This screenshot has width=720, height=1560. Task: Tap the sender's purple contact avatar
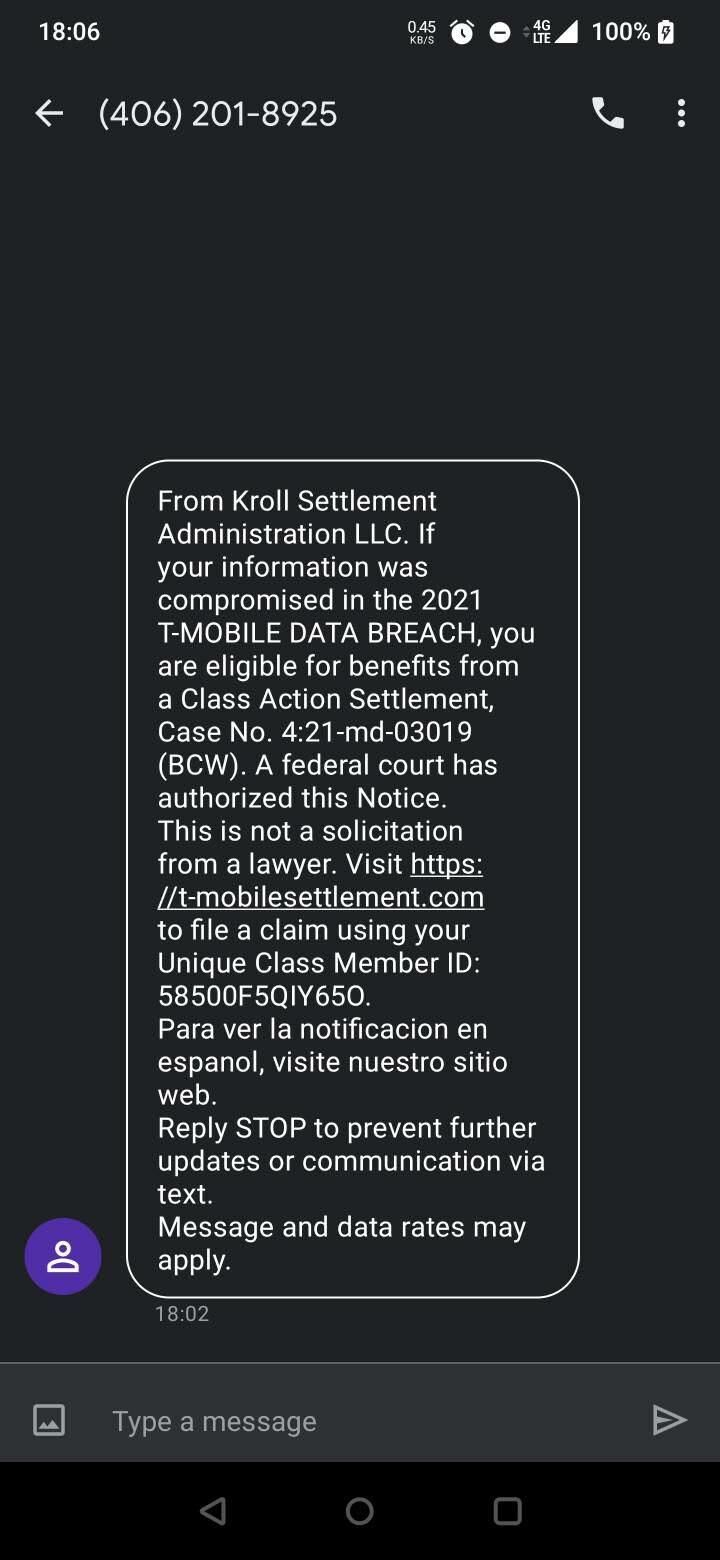[63, 1256]
